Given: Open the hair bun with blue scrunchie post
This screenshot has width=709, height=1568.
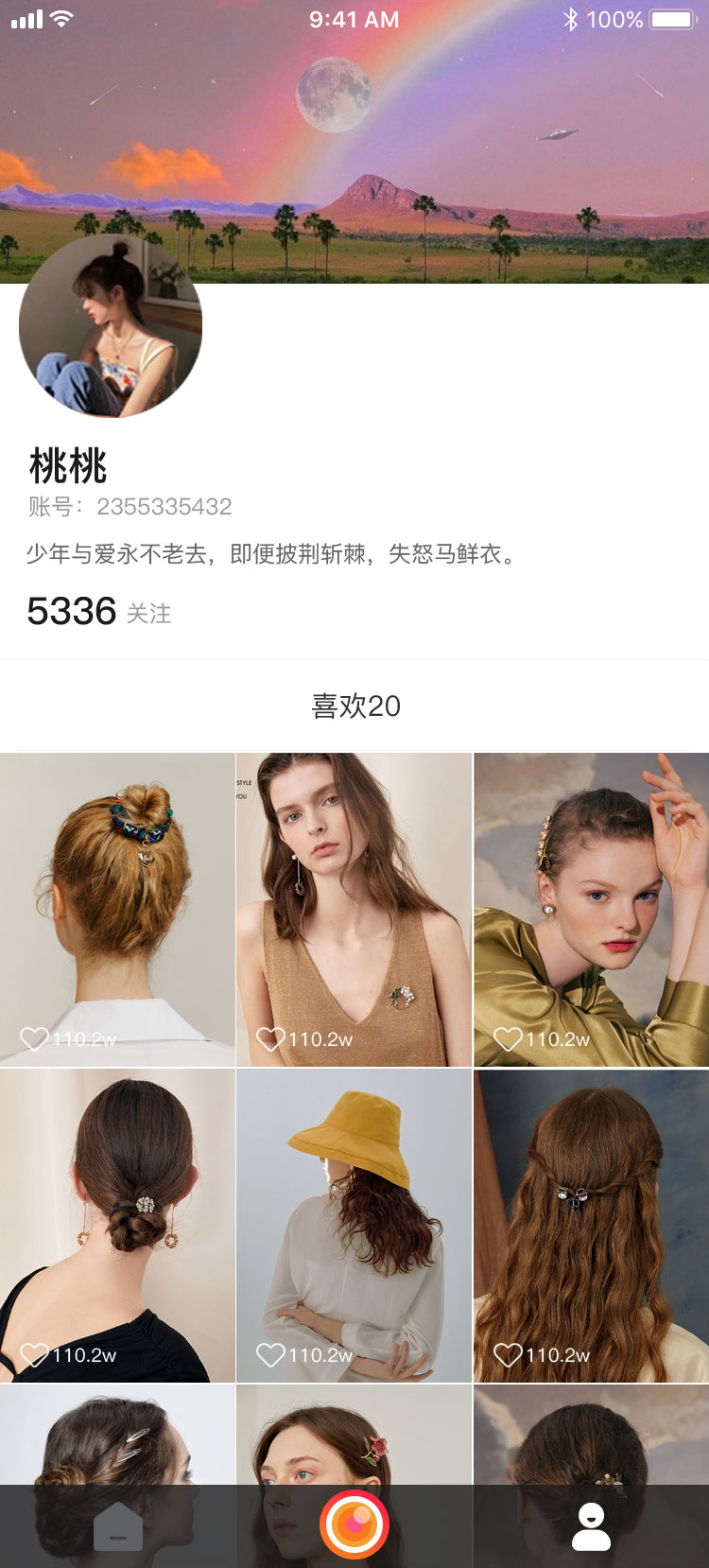Looking at the screenshot, I should [x=117, y=909].
